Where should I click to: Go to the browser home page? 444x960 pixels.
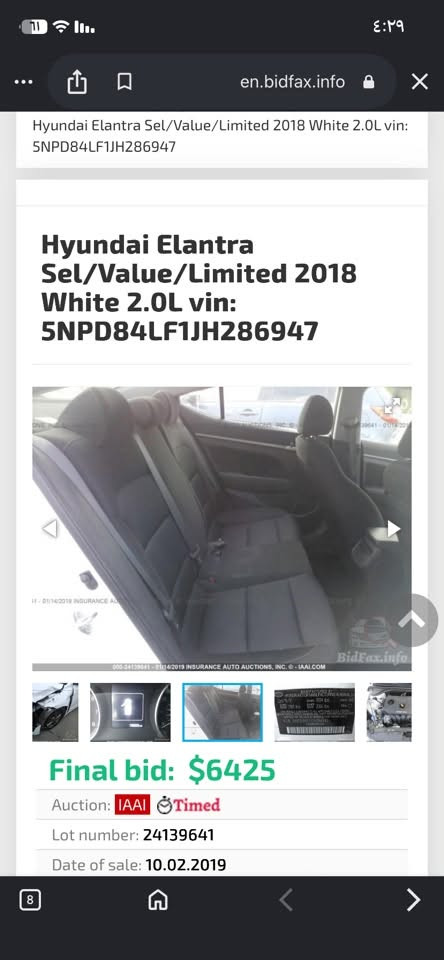(158, 900)
